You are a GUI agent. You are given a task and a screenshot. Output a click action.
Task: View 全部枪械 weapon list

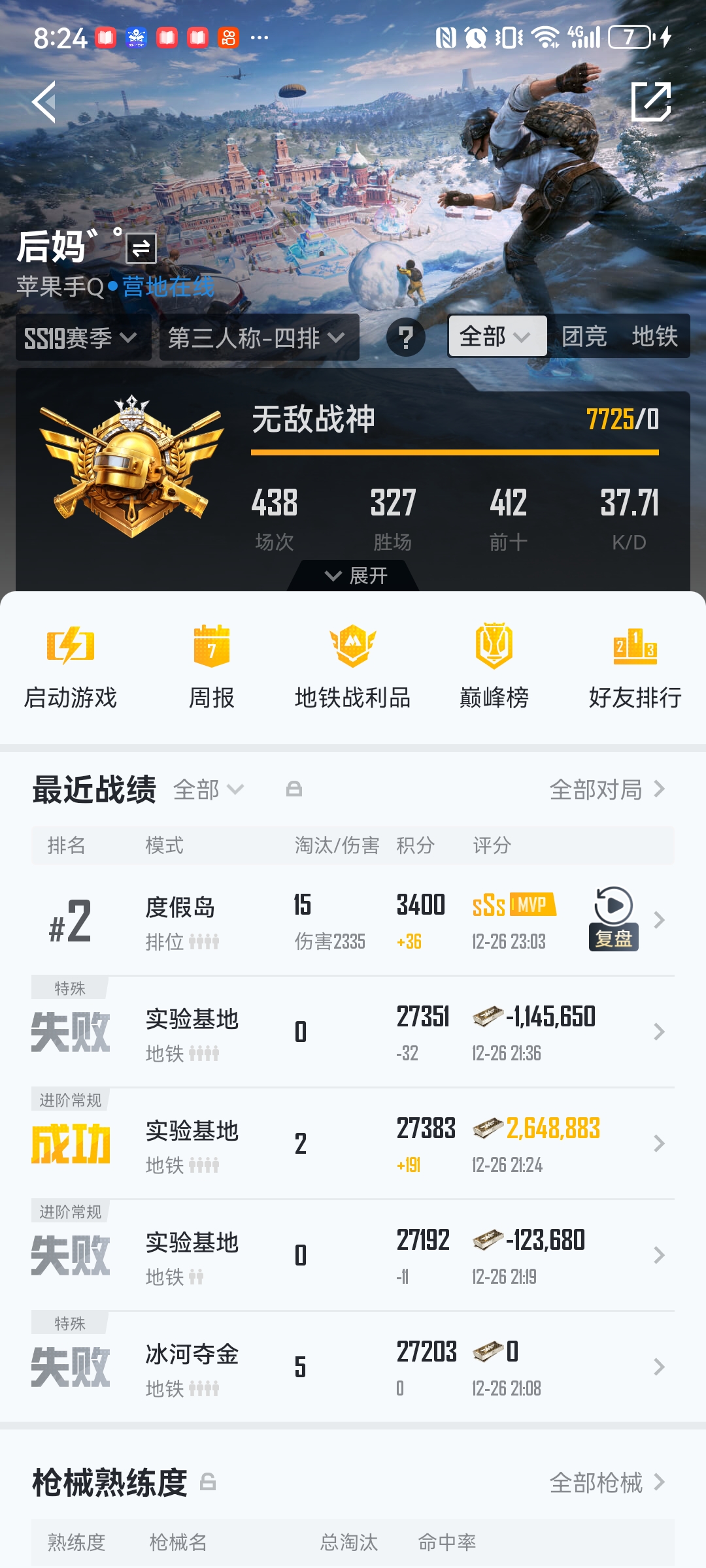[607, 1483]
